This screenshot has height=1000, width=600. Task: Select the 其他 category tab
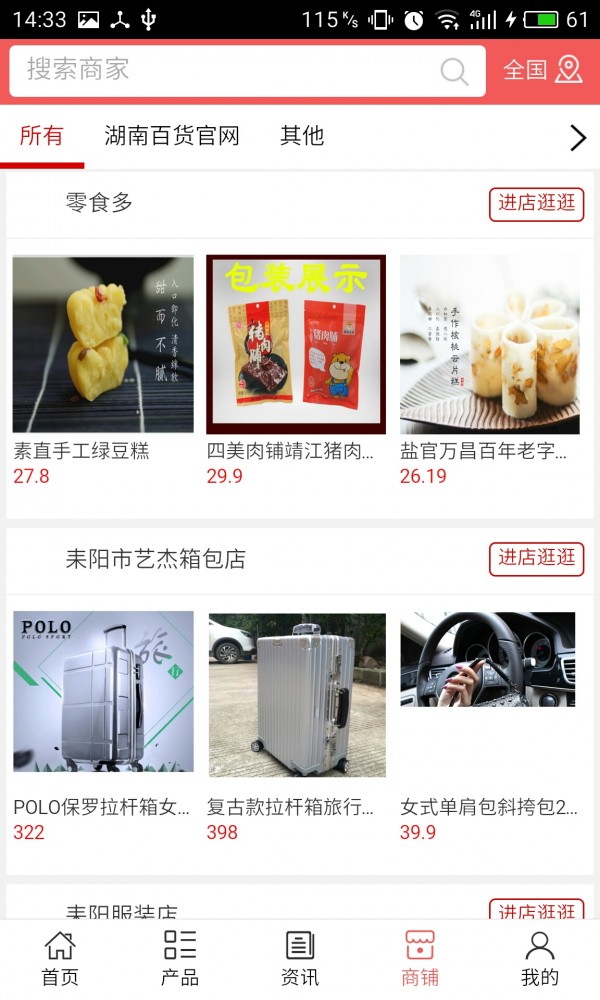point(302,136)
